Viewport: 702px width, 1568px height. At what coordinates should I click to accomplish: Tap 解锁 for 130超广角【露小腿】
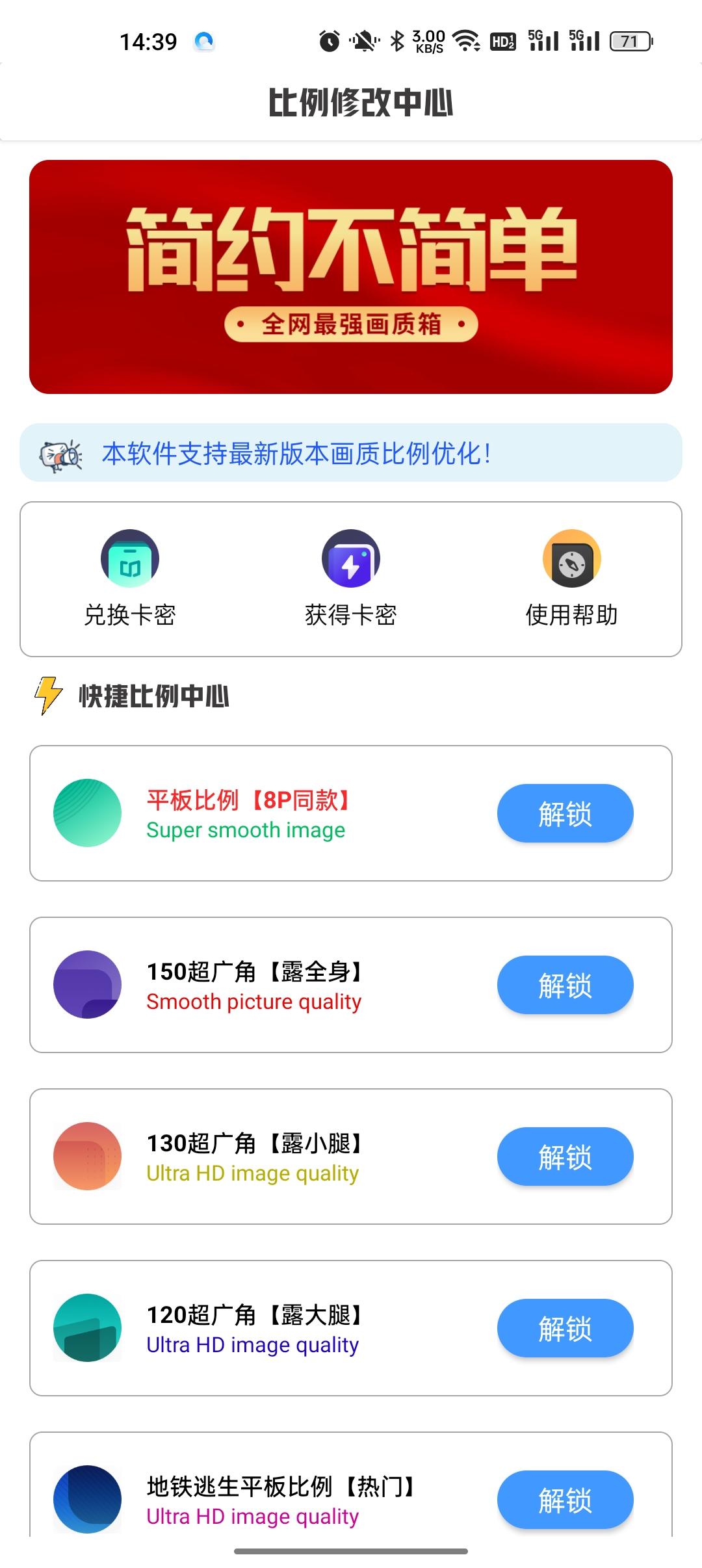point(565,1156)
